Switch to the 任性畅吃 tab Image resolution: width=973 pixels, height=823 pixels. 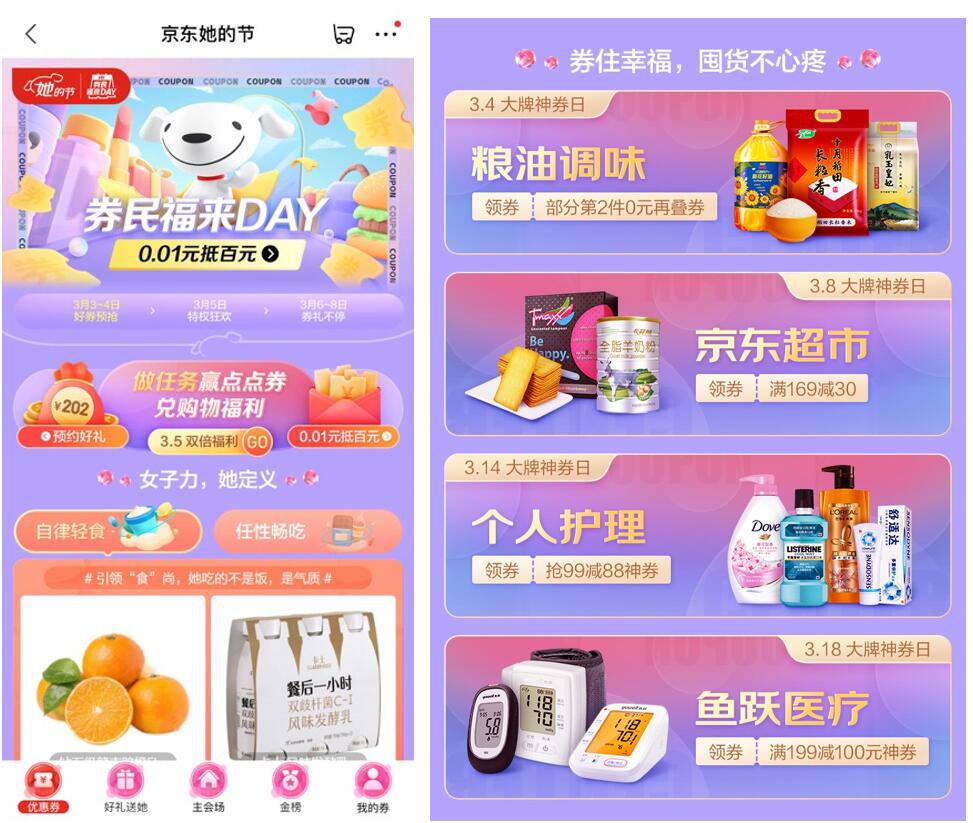[307, 531]
